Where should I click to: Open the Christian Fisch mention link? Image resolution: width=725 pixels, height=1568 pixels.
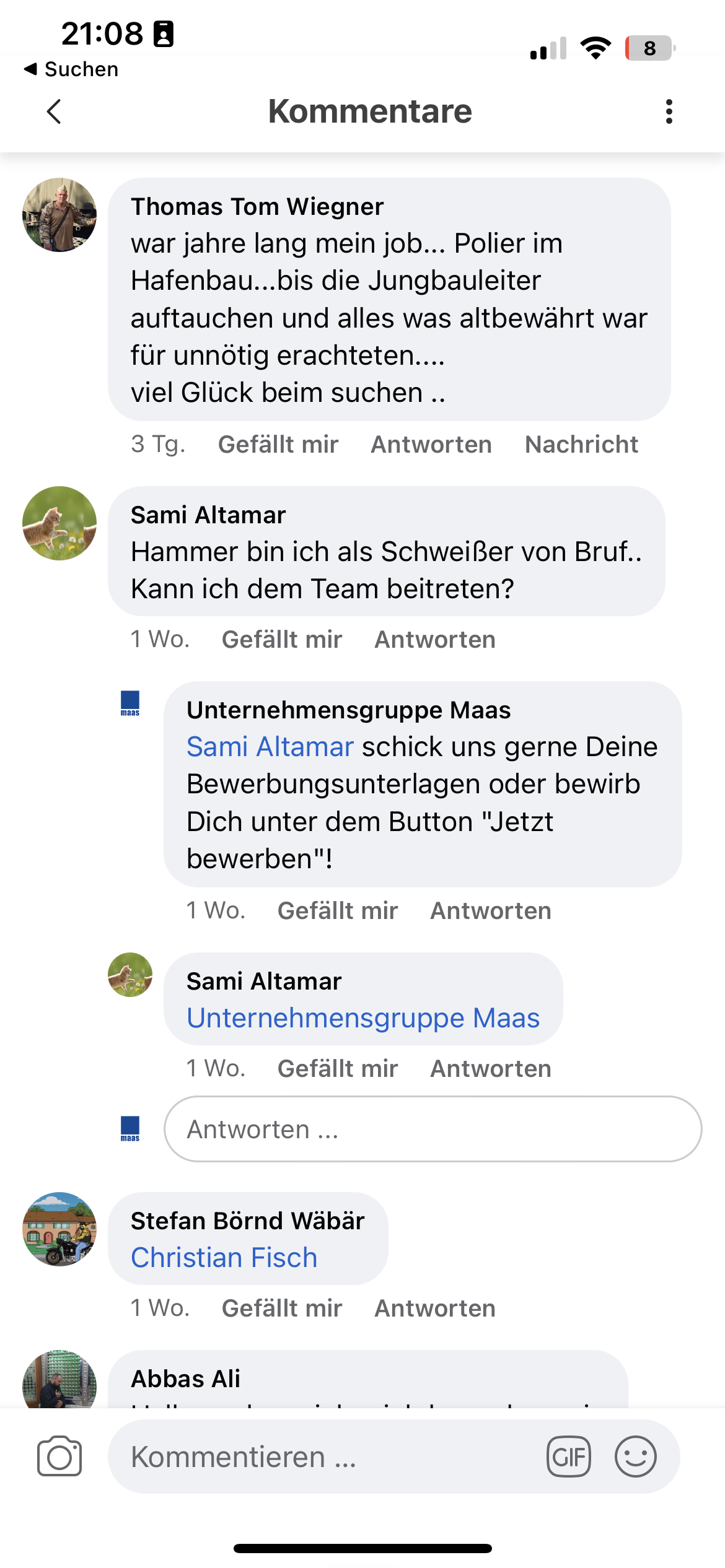coord(224,1257)
